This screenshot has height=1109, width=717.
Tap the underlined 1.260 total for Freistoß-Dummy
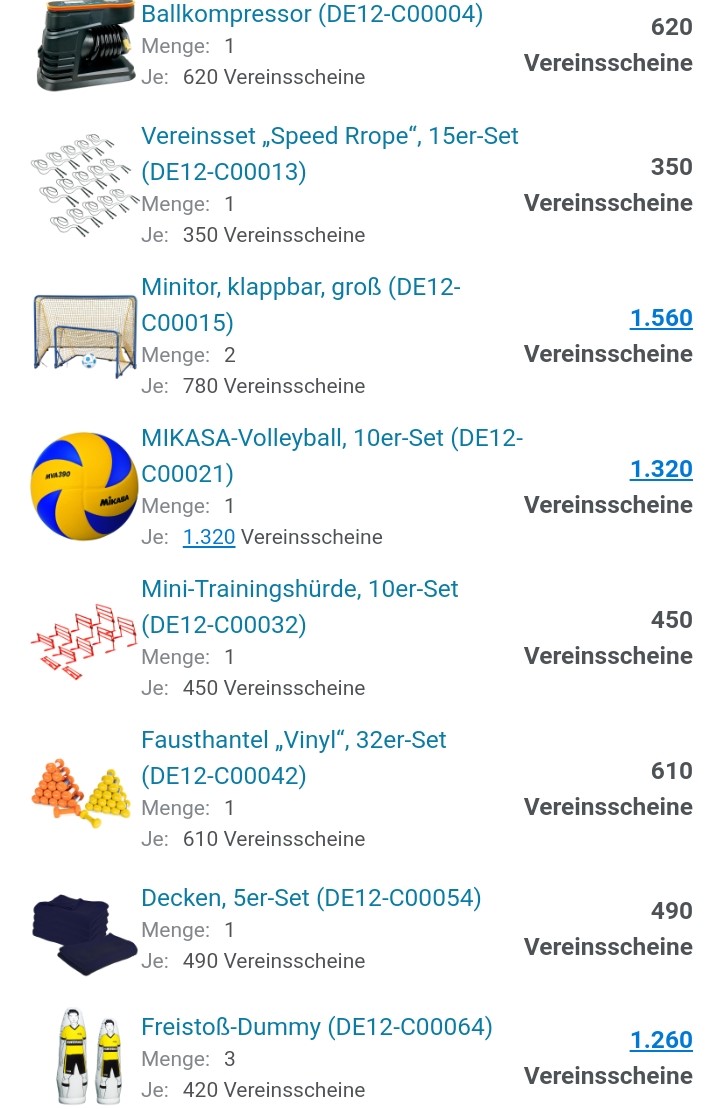[661, 1040]
